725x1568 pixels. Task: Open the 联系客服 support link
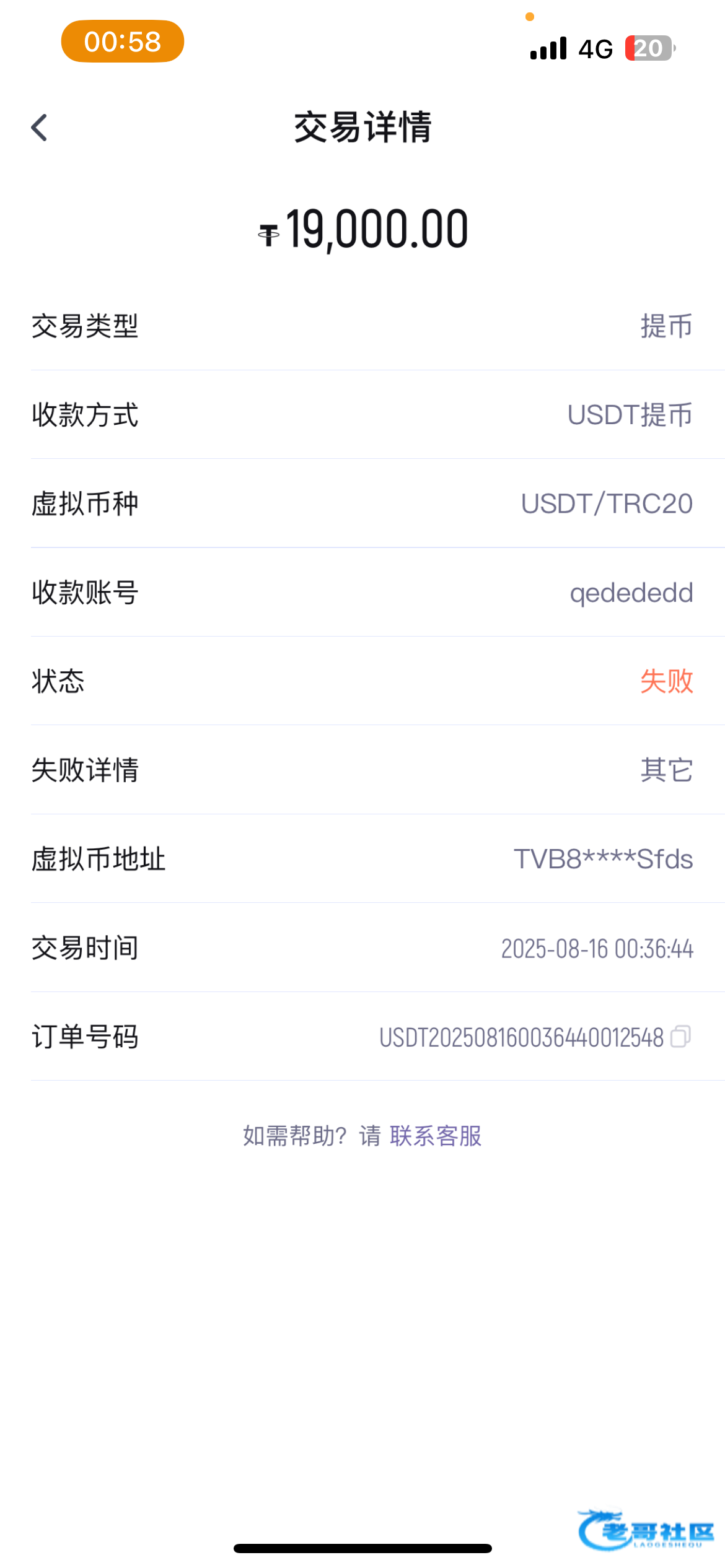[436, 1136]
